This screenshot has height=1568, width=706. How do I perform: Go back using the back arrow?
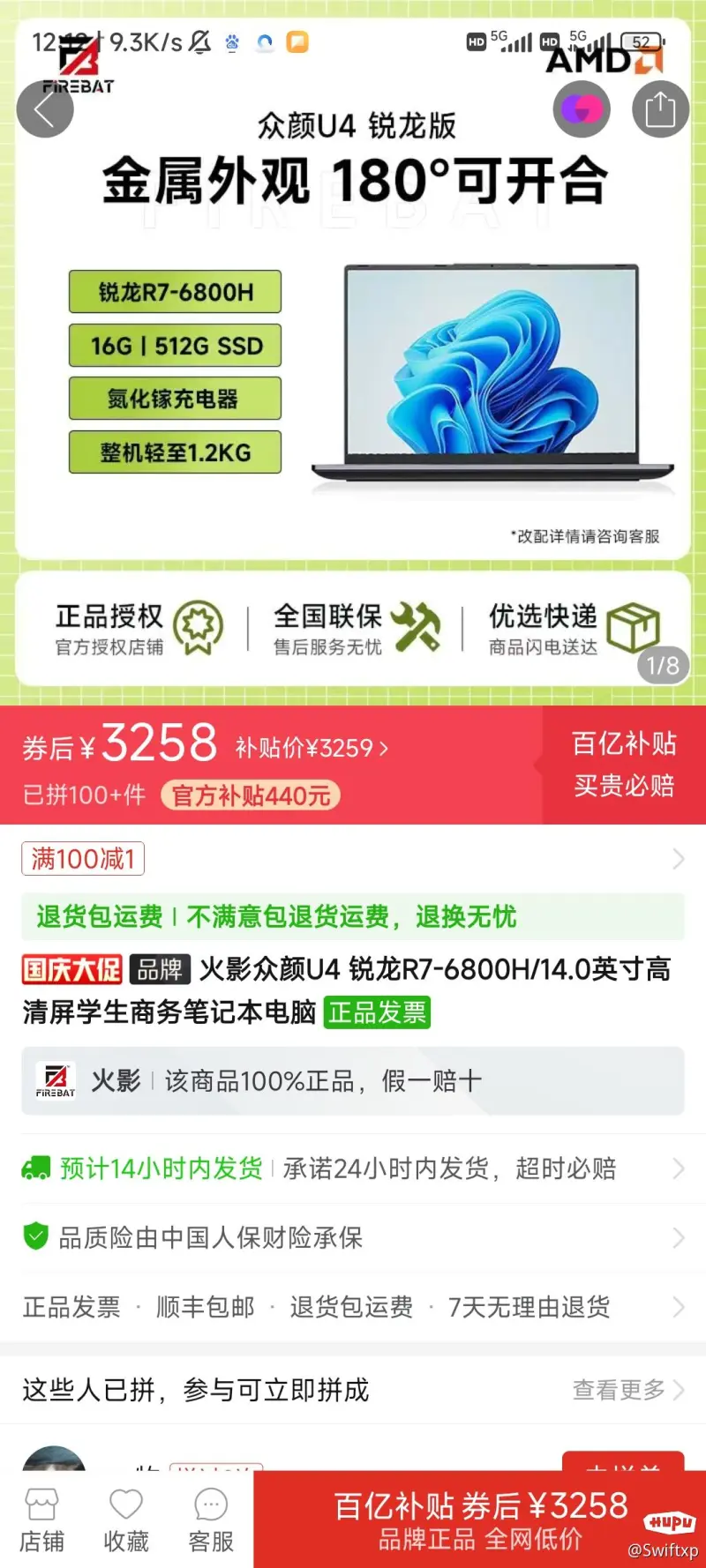pos(44,110)
